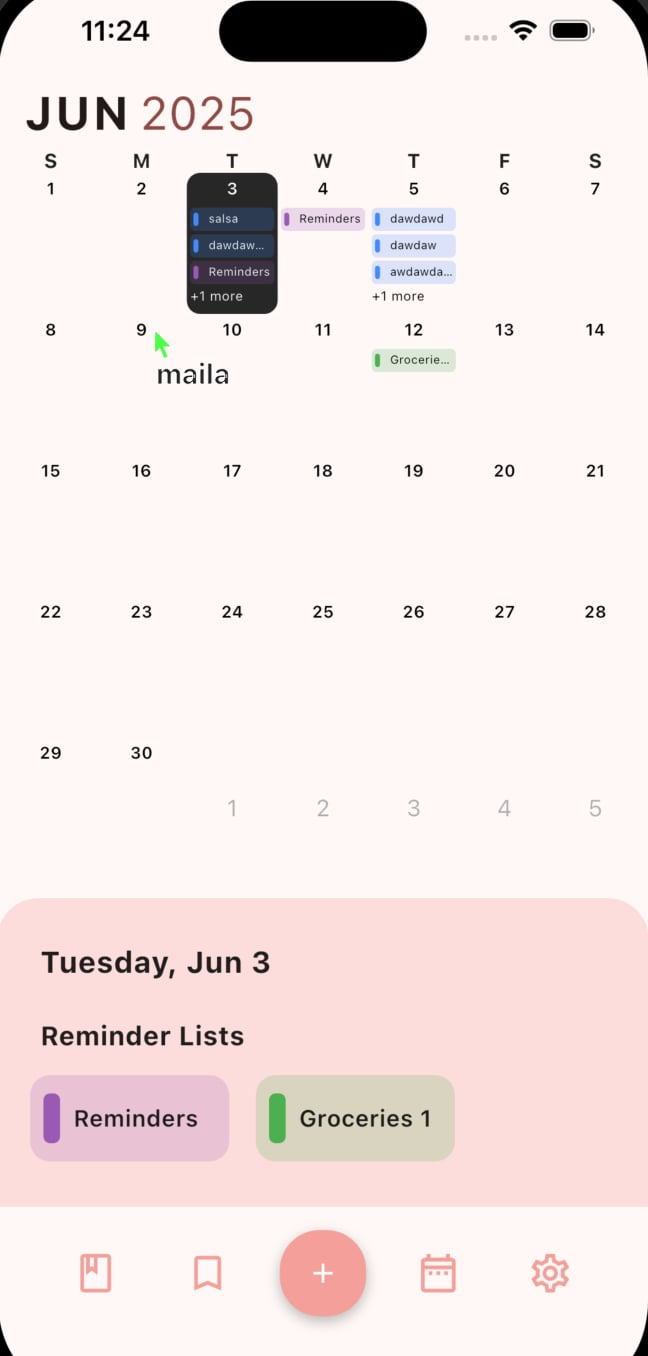Pick June 25 in the month grid
This screenshot has height=1356, width=648.
pos(323,612)
